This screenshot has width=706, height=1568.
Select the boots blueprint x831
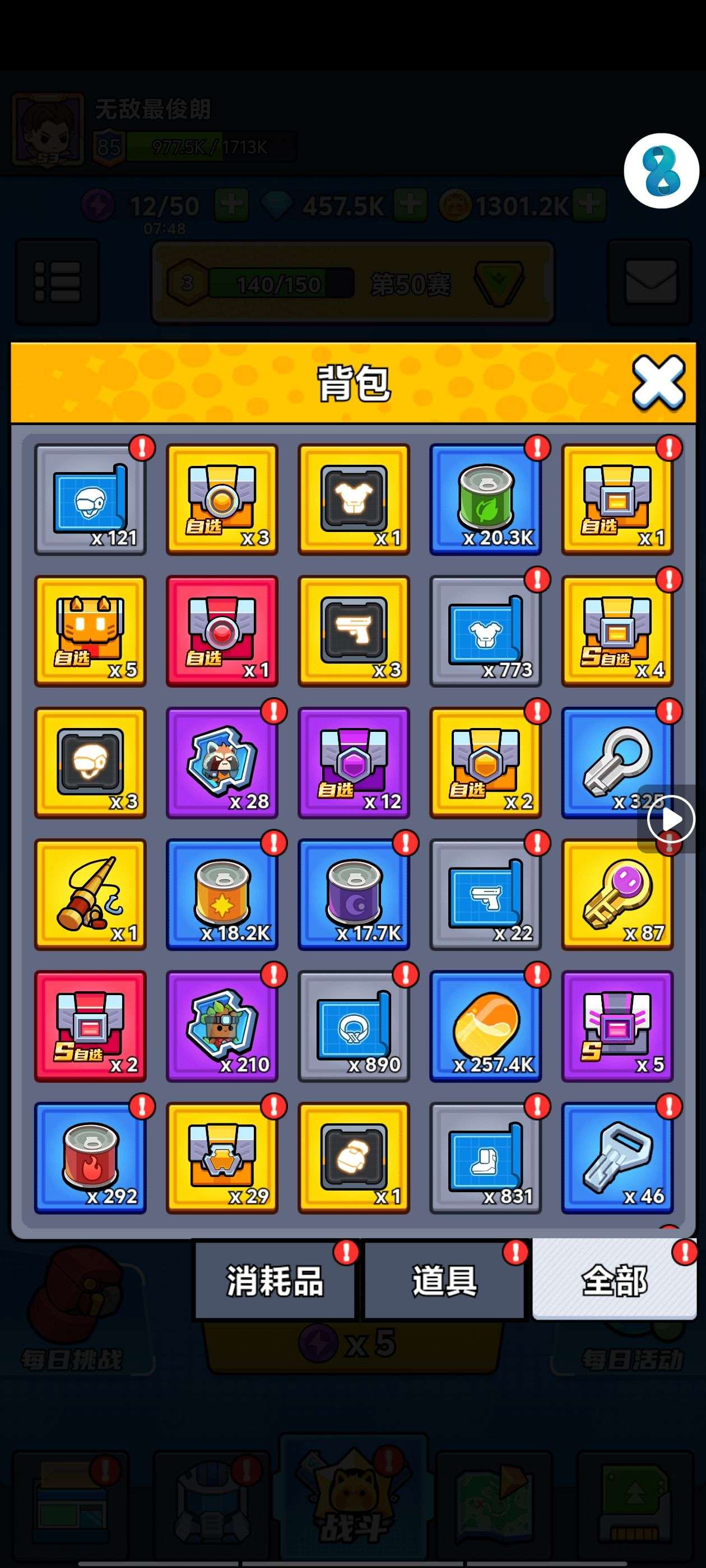[485, 1158]
